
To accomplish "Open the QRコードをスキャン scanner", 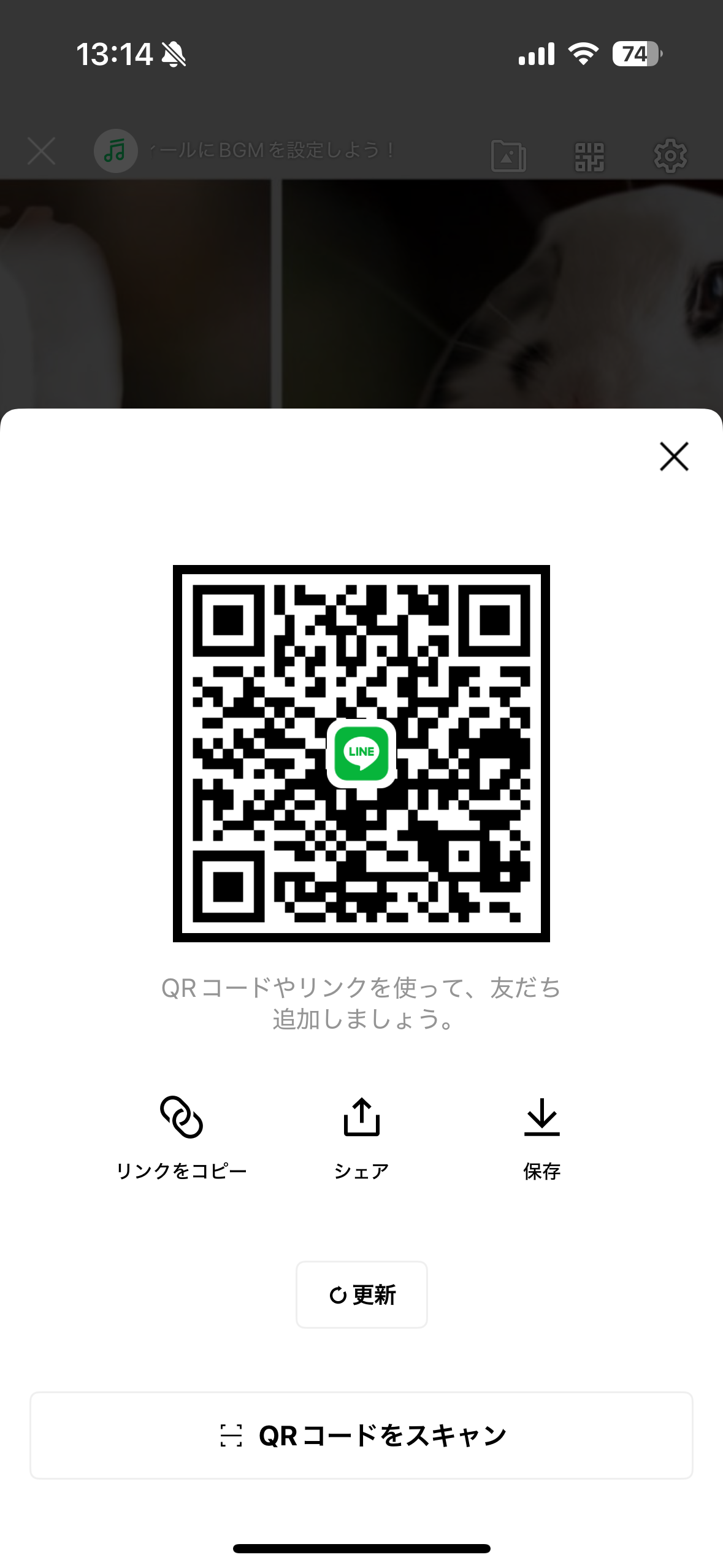I will 361,1435.
